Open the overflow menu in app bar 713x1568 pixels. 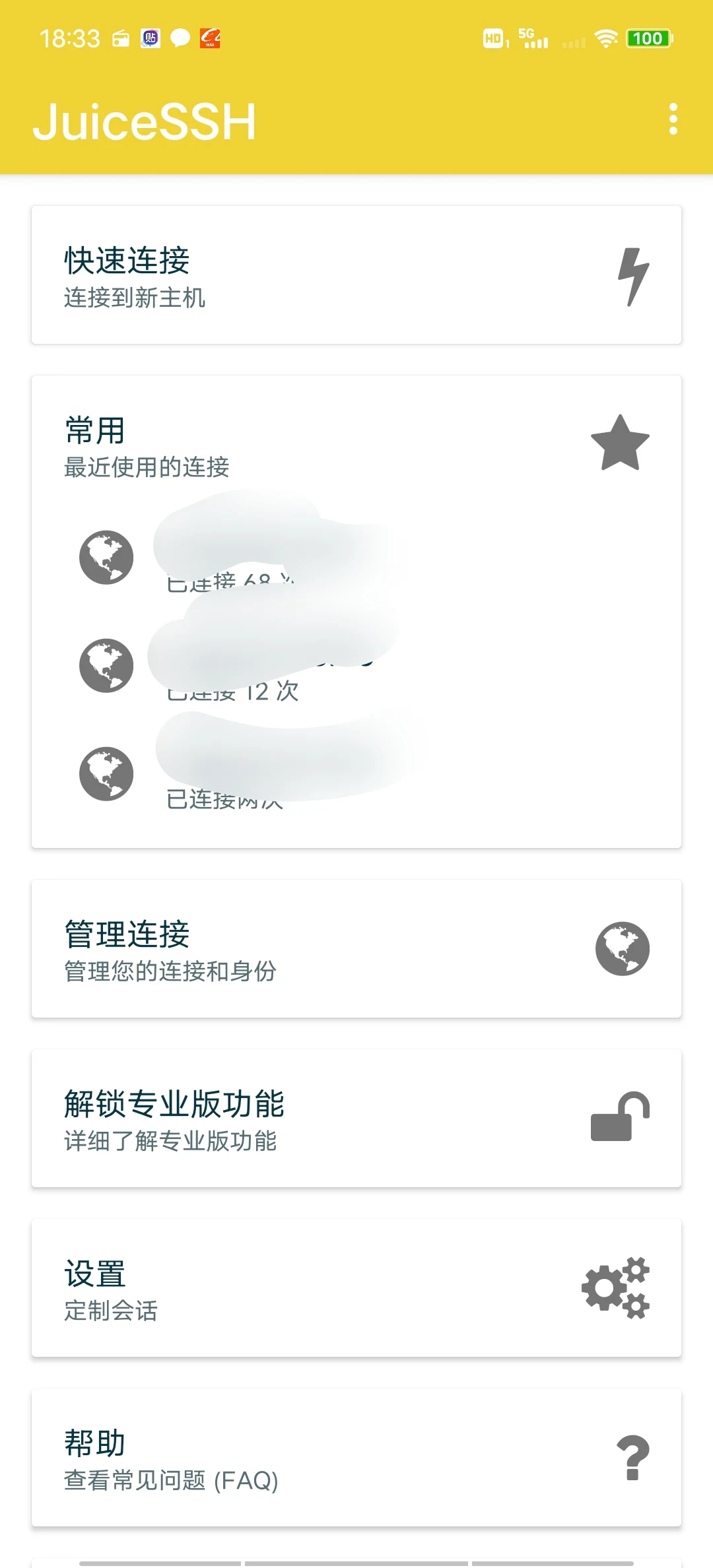tap(673, 119)
